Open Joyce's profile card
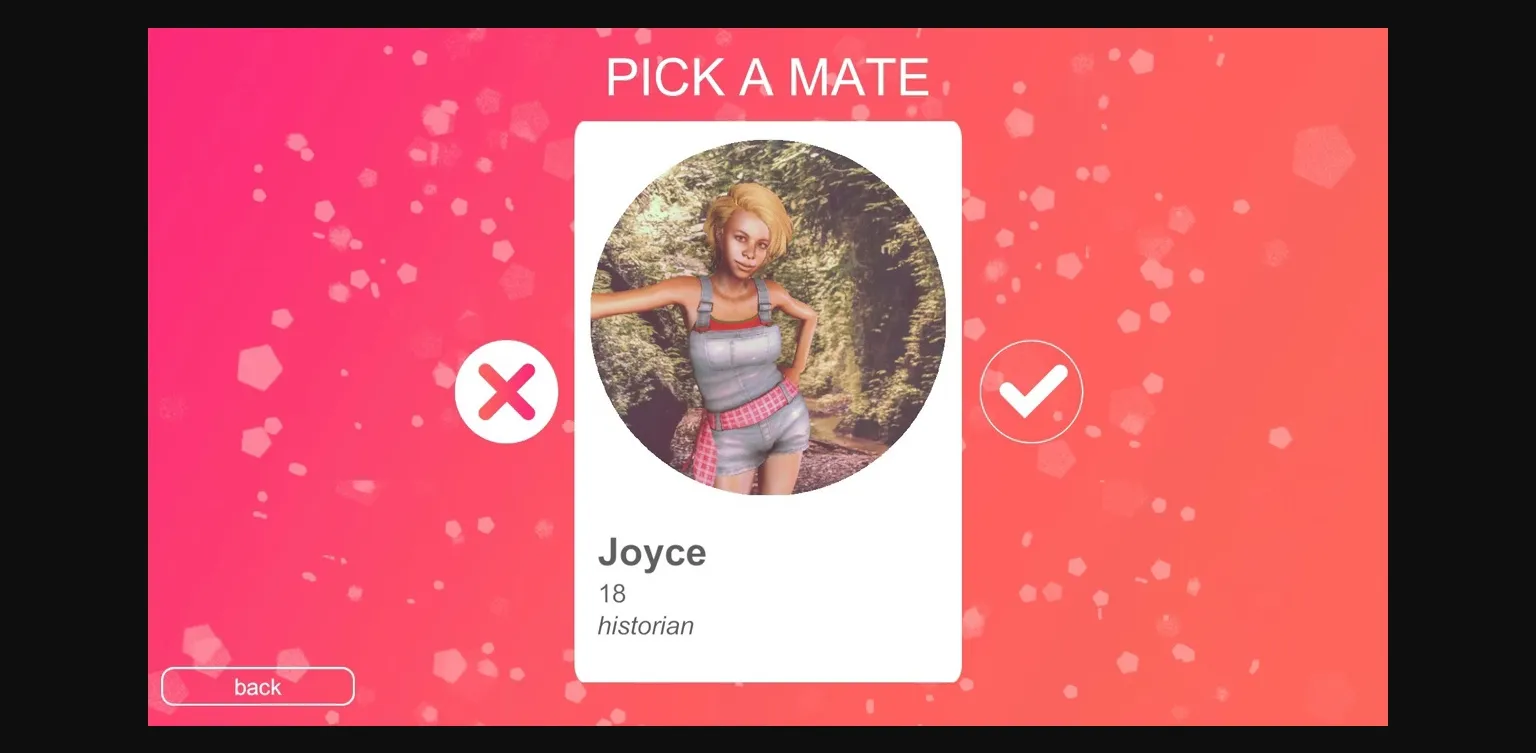This screenshot has width=1536, height=753. tap(767, 400)
